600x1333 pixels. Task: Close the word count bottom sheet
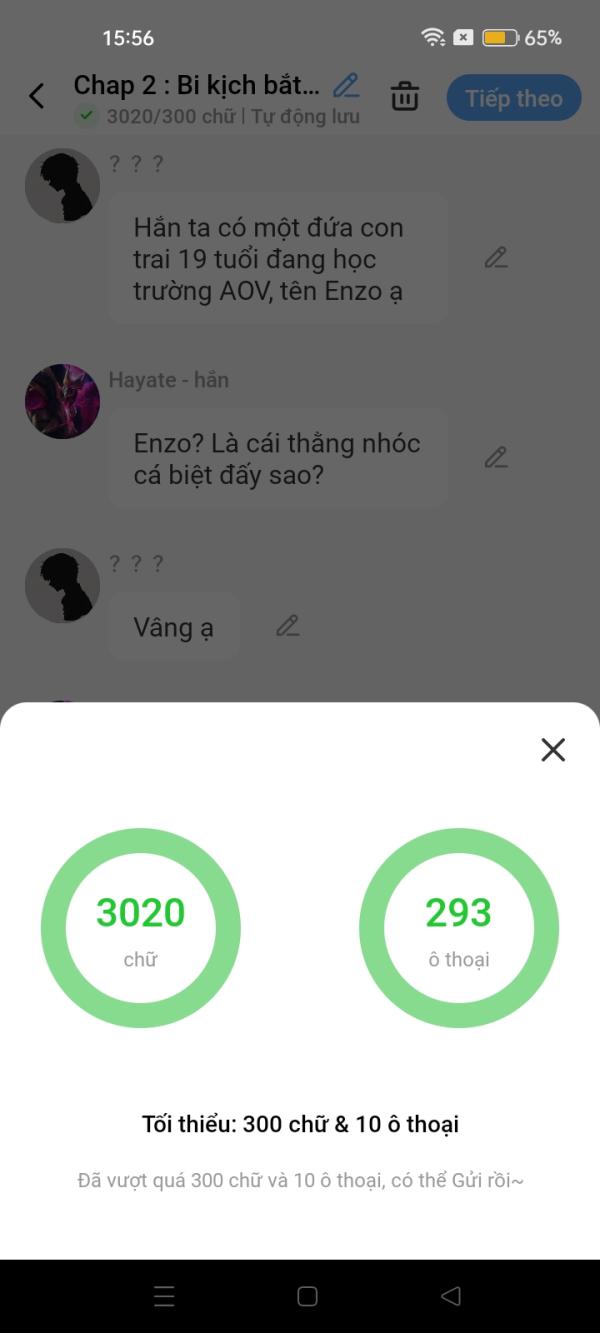coord(553,750)
